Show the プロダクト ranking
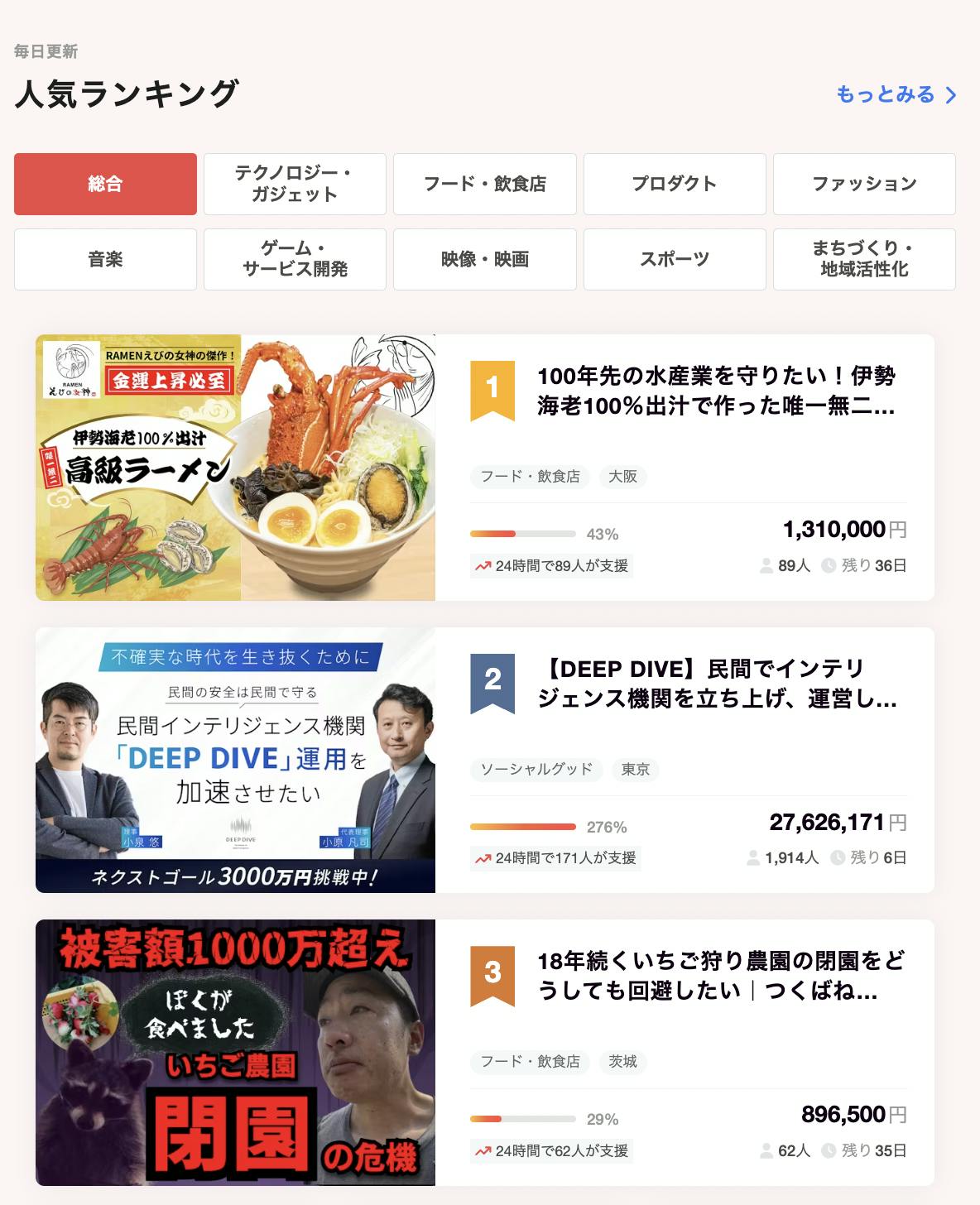 [674, 184]
